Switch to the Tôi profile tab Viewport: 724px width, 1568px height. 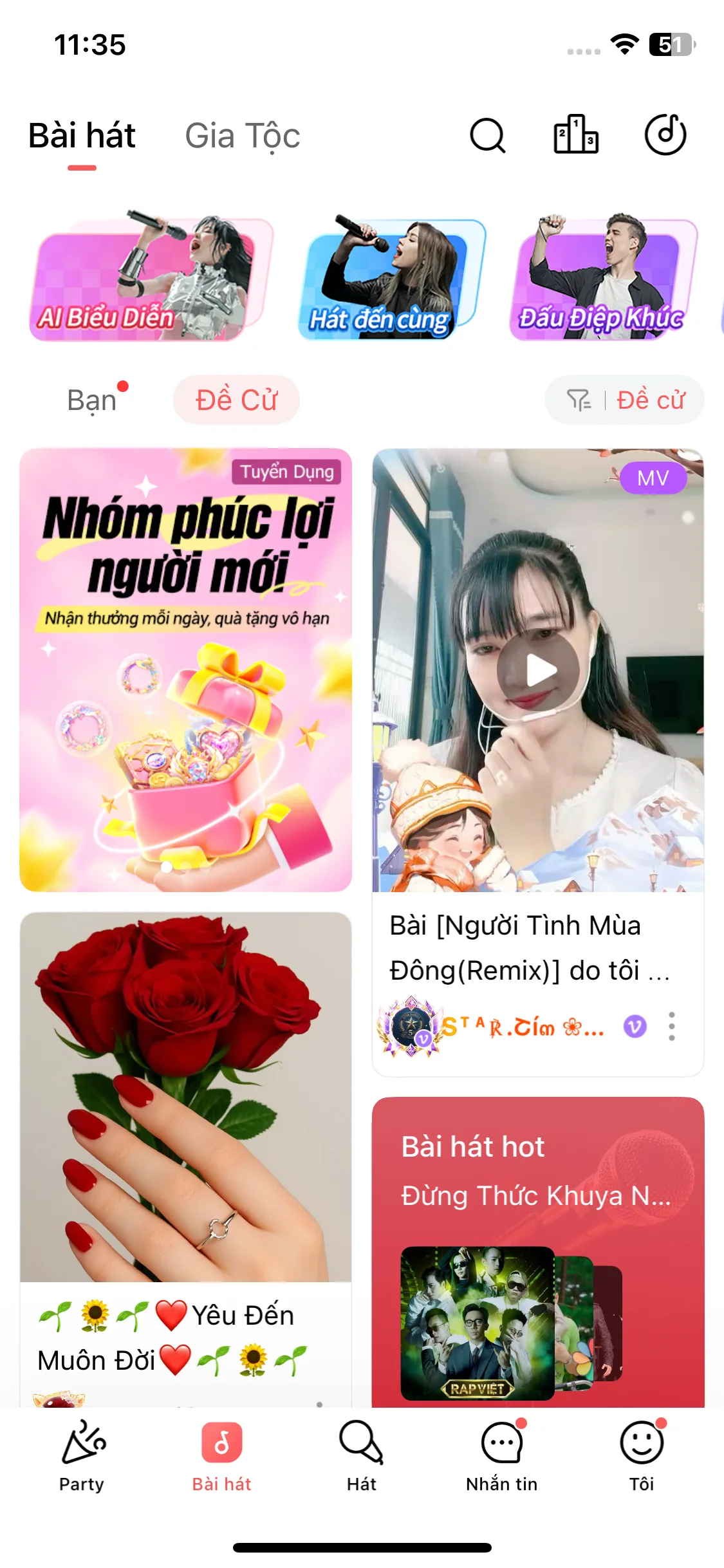click(x=641, y=1456)
